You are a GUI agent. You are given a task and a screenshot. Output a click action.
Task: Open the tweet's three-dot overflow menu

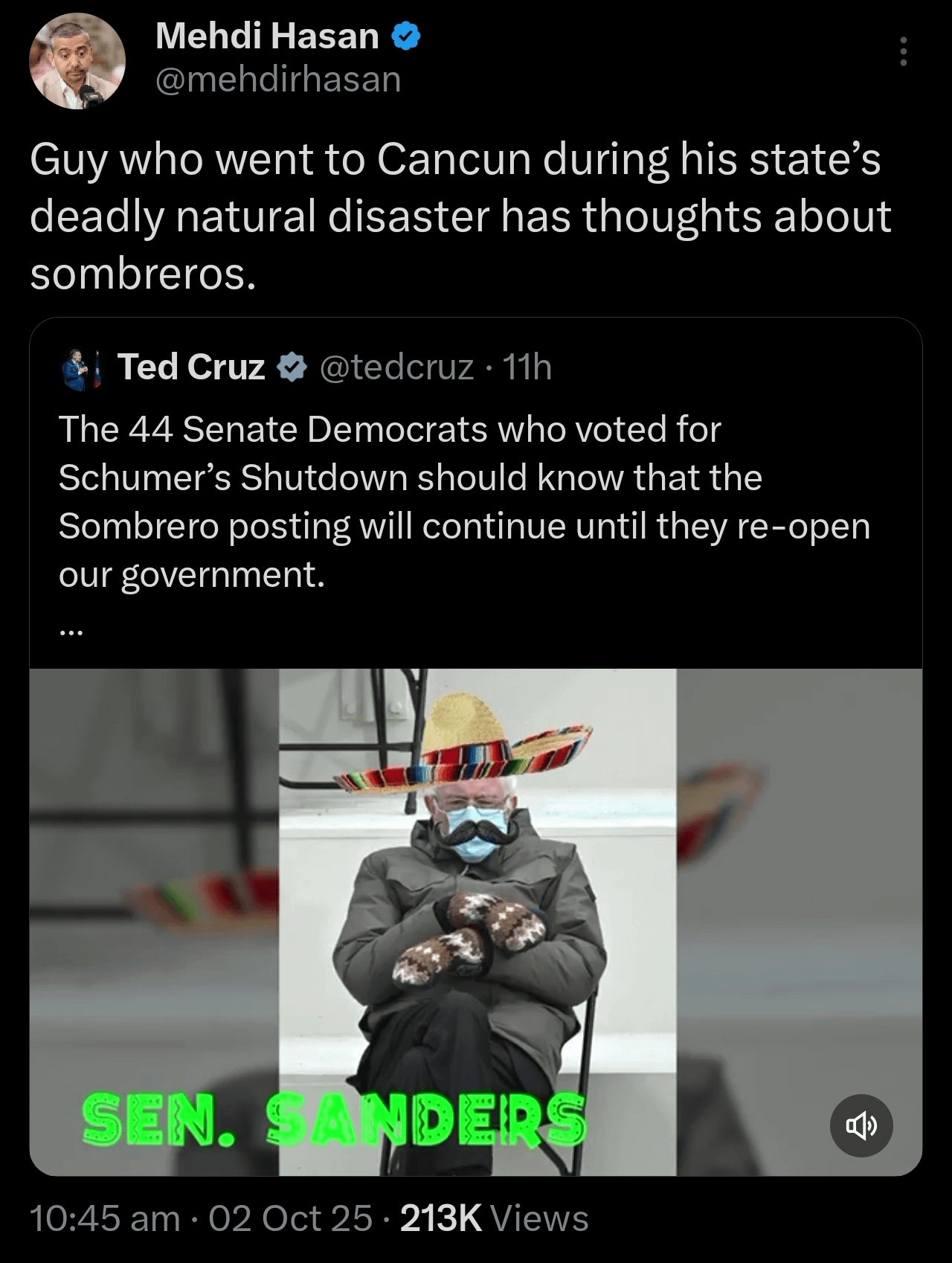pos(903,52)
